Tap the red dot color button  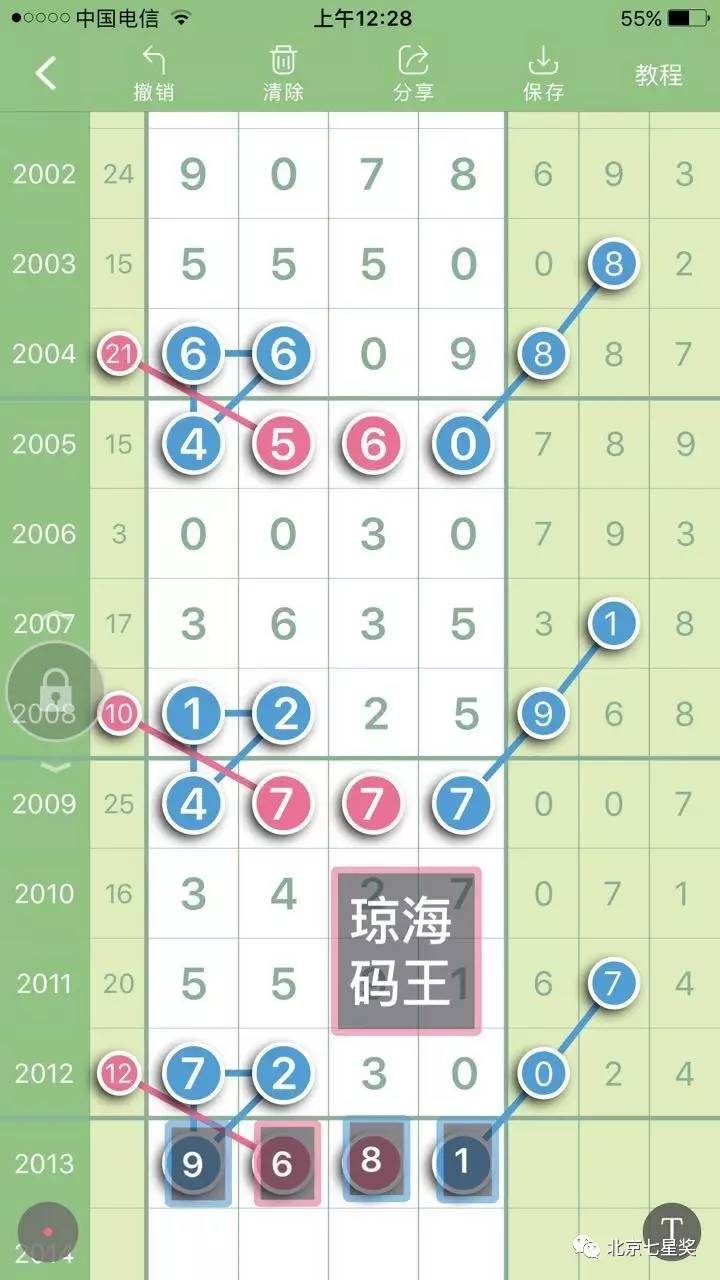pyautogui.click(x=47, y=1232)
